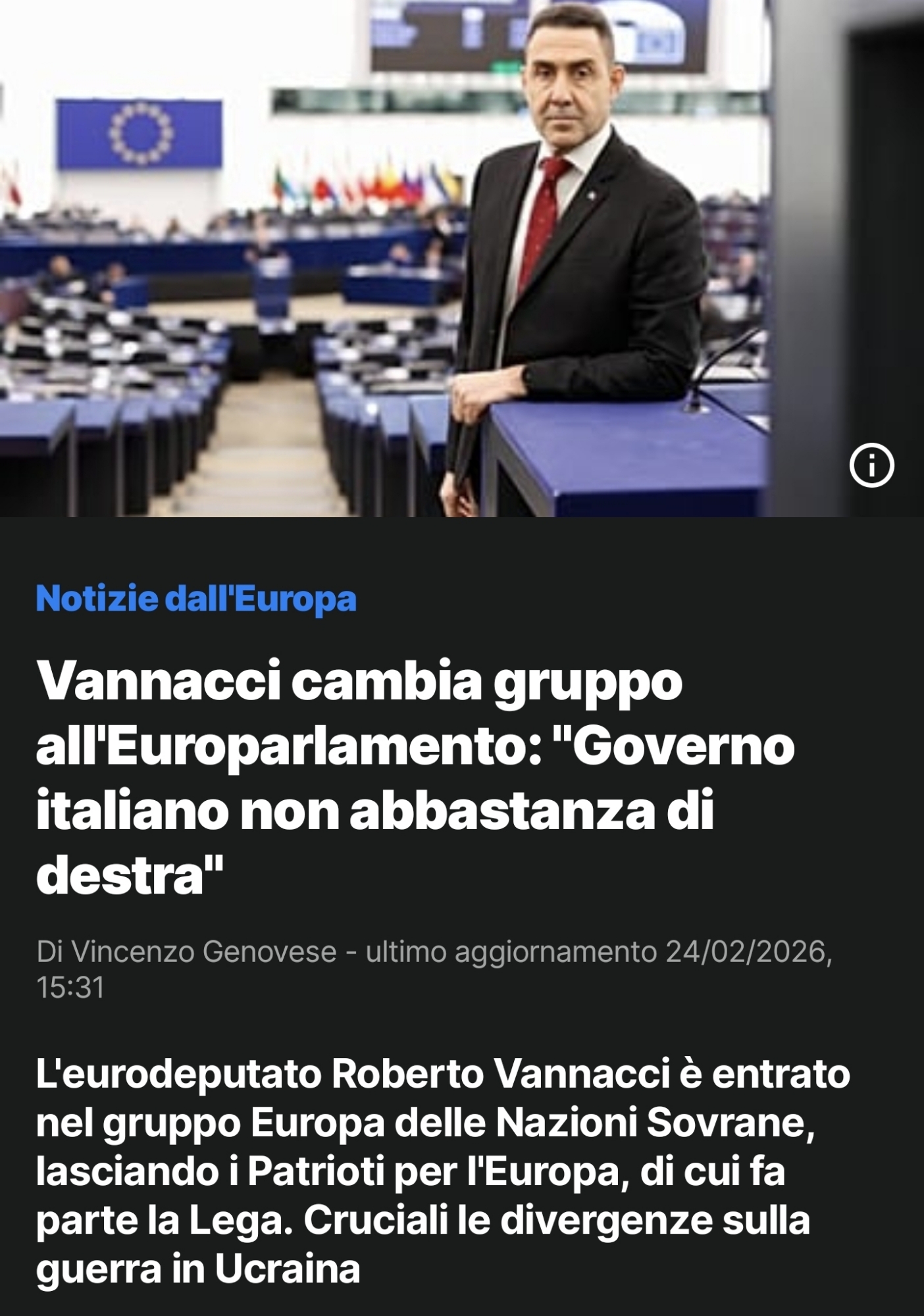The height and width of the screenshot is (1316, 924).
Task: Open the image info icon
Action: click(x=872, y=466)
